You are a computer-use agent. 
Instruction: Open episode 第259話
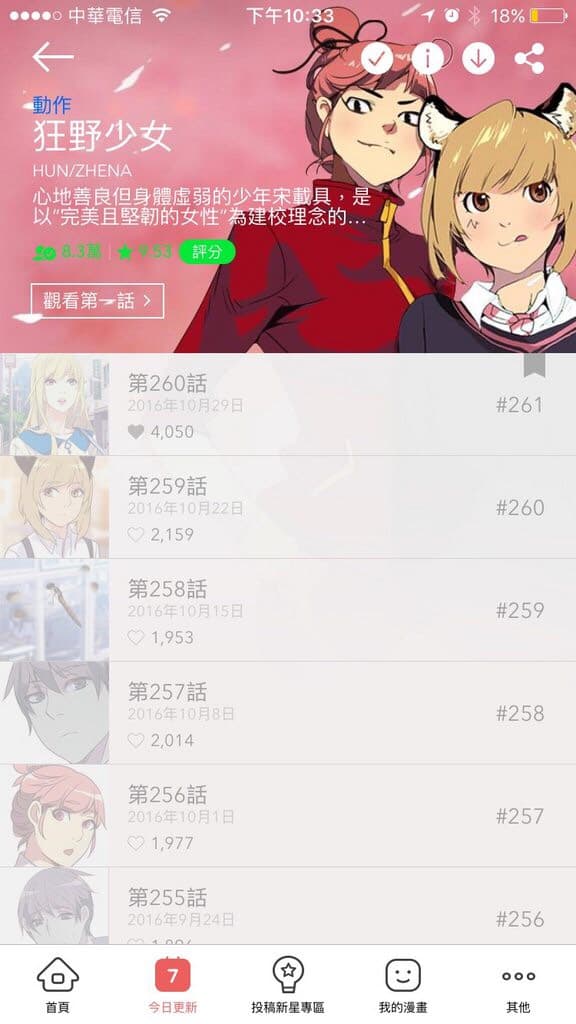click(x=288, y=507)
